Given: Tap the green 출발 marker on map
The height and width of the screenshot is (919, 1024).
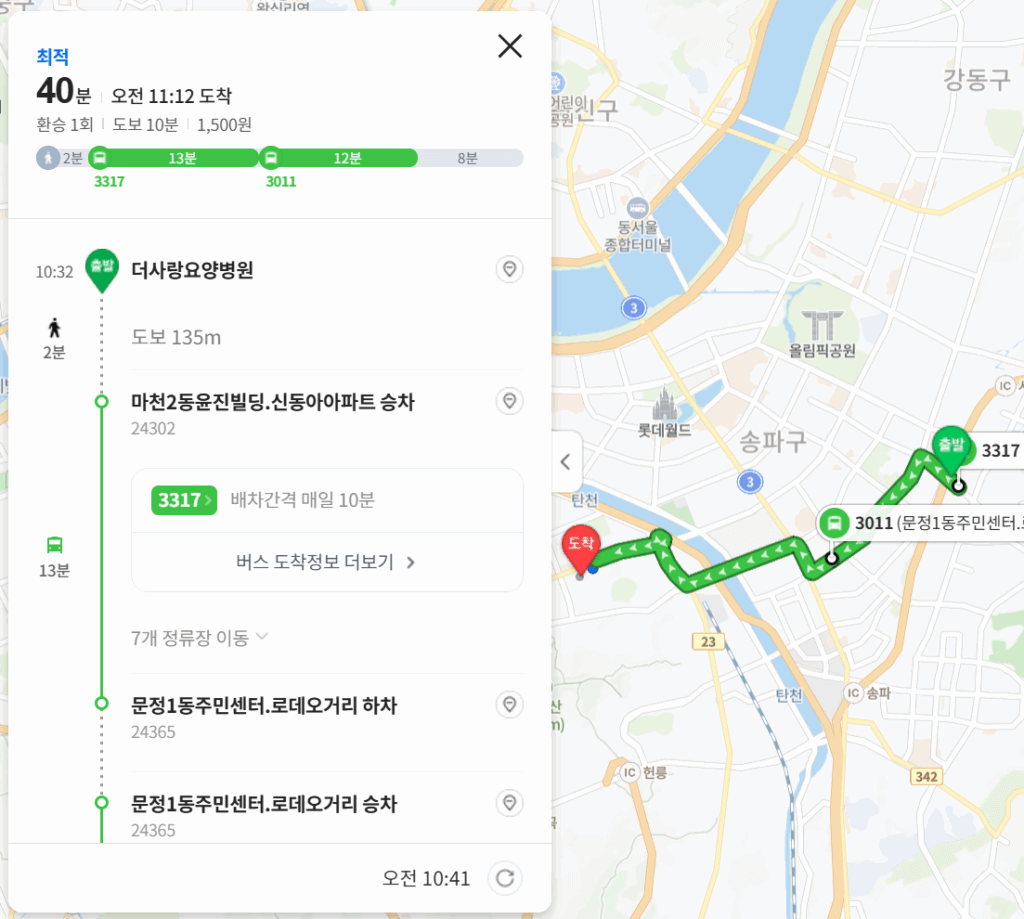Looking at the screenshot, I should click(x=950, y=446).
